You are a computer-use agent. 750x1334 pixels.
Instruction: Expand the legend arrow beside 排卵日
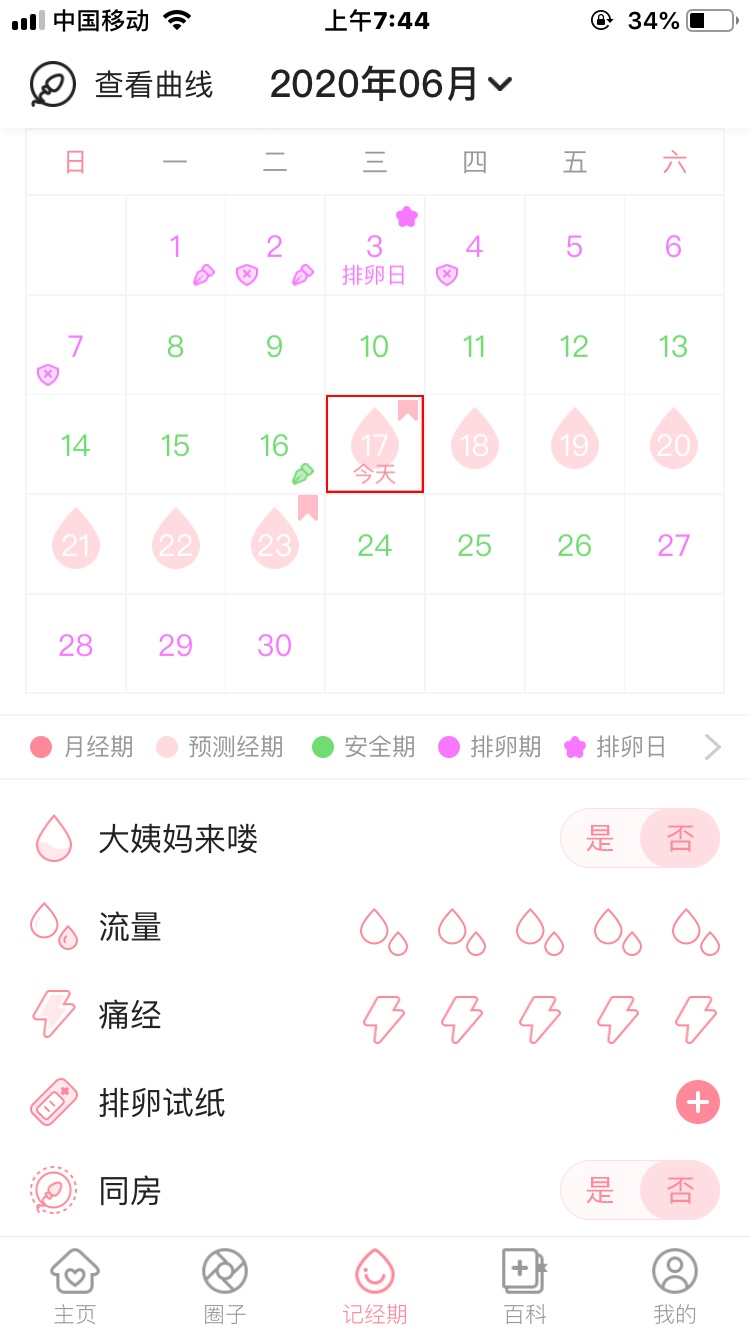(712, 747)
